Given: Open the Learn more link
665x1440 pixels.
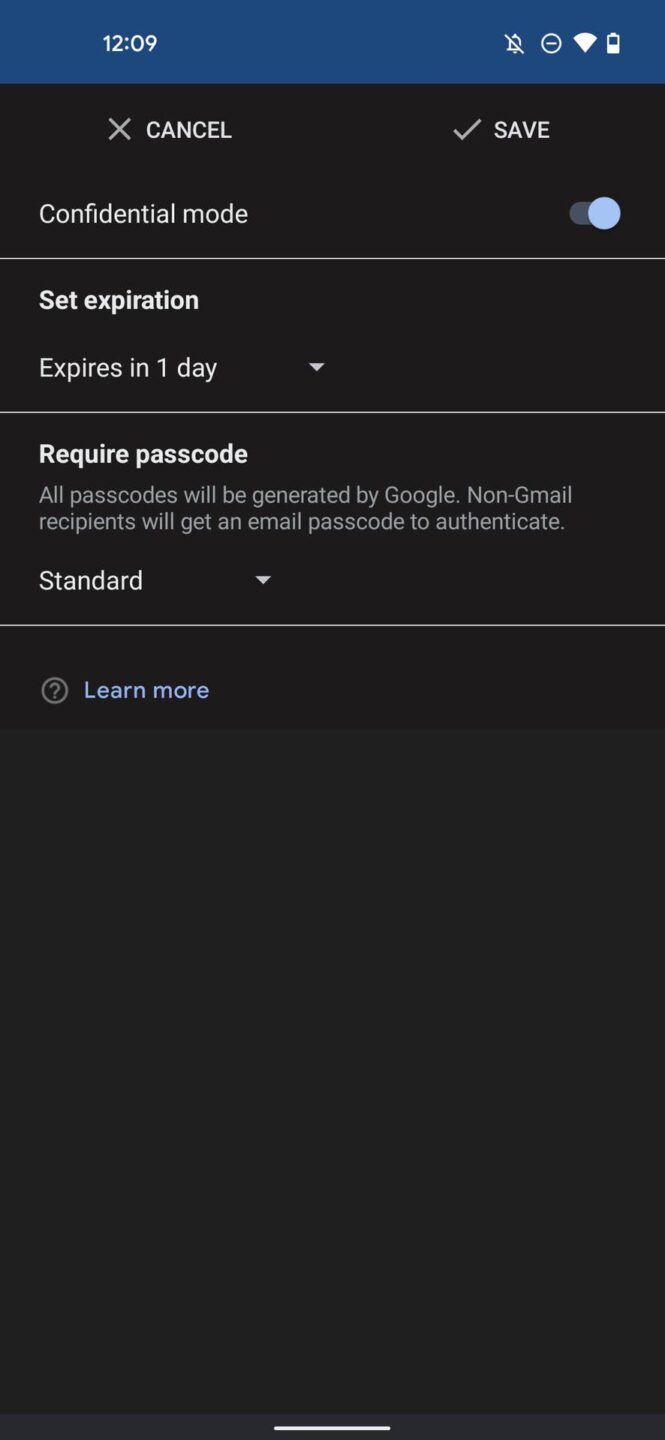Looking at the screenshot, I should [146, 690].
